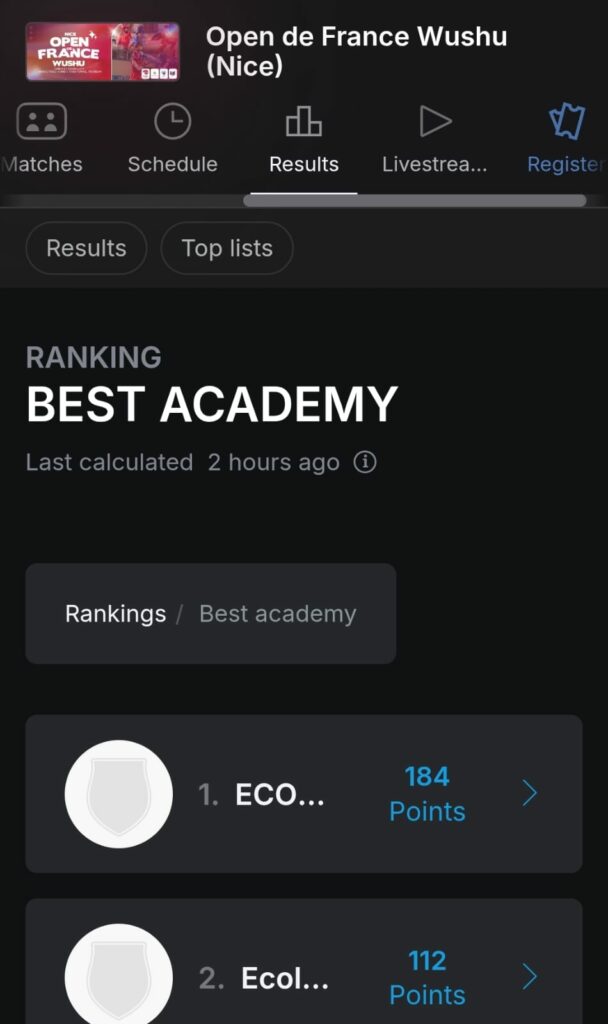The image size is (608, 1024).
Task: Tap the Results chip
Action: pos(86,248)
